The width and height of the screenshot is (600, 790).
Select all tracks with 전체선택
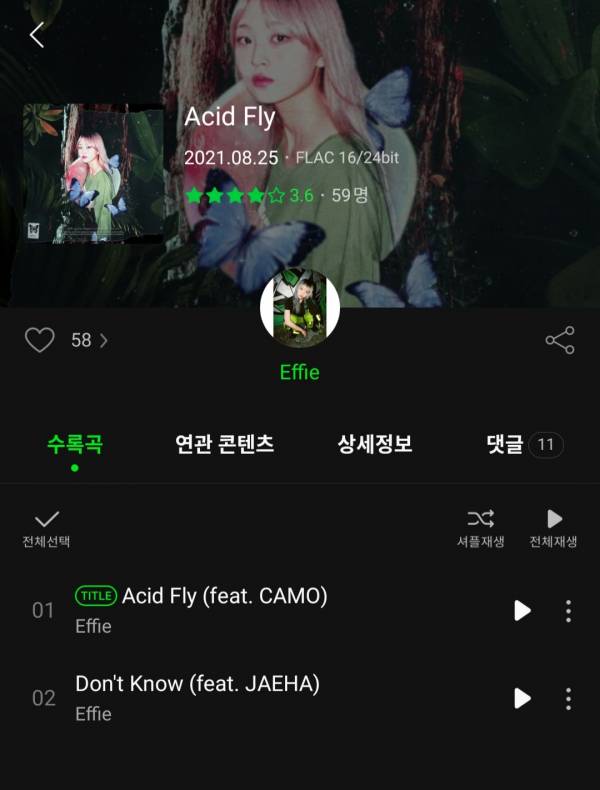pyautogui.click(x=46, y=528)
